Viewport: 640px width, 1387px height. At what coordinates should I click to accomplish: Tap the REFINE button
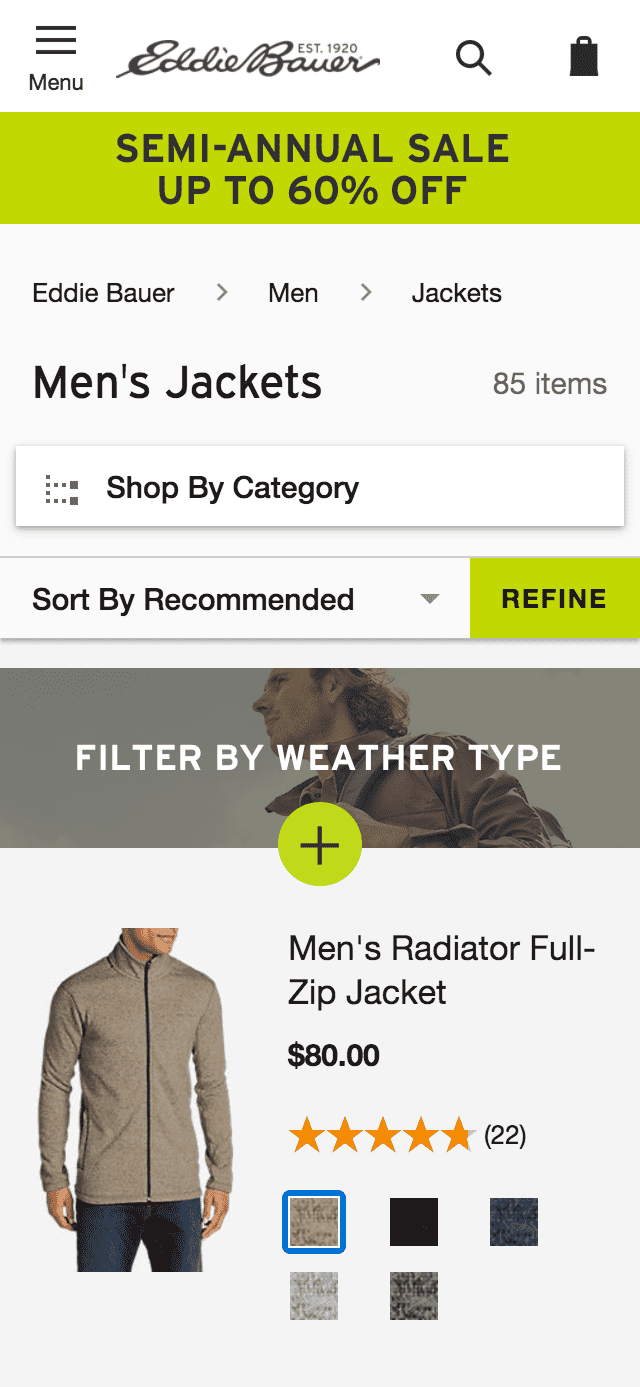point(554,599)
